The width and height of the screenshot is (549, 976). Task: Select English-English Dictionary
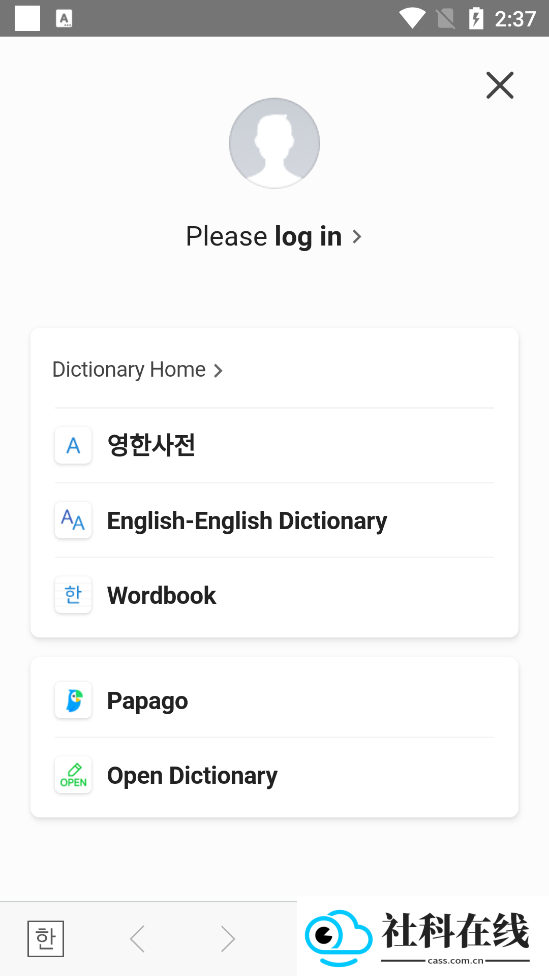[274, 520]
